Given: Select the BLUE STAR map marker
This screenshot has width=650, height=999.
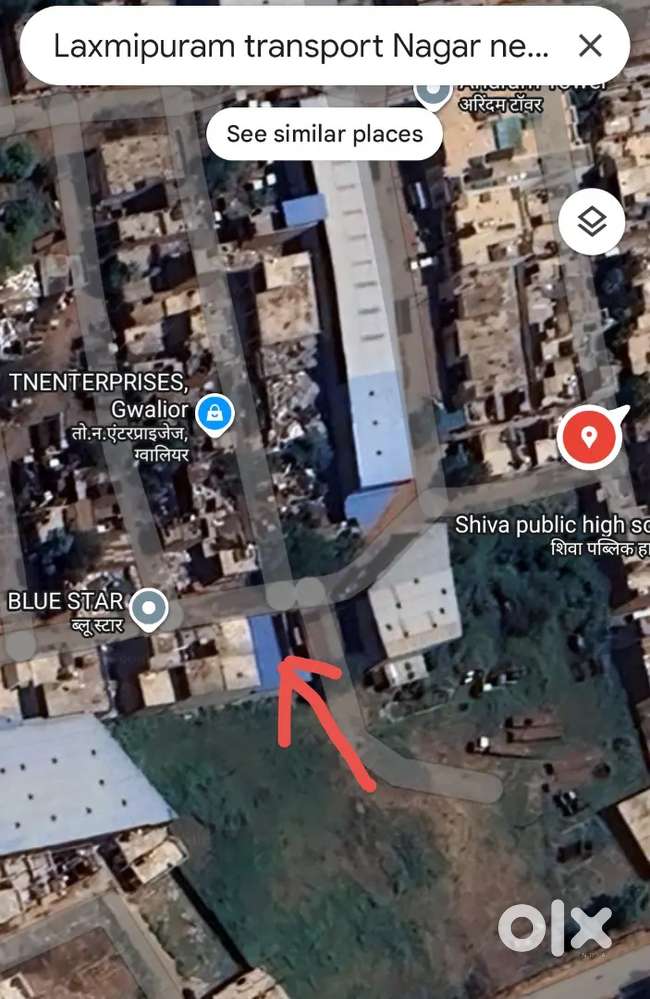Looking at the screenshot, I should pos(150,607).
